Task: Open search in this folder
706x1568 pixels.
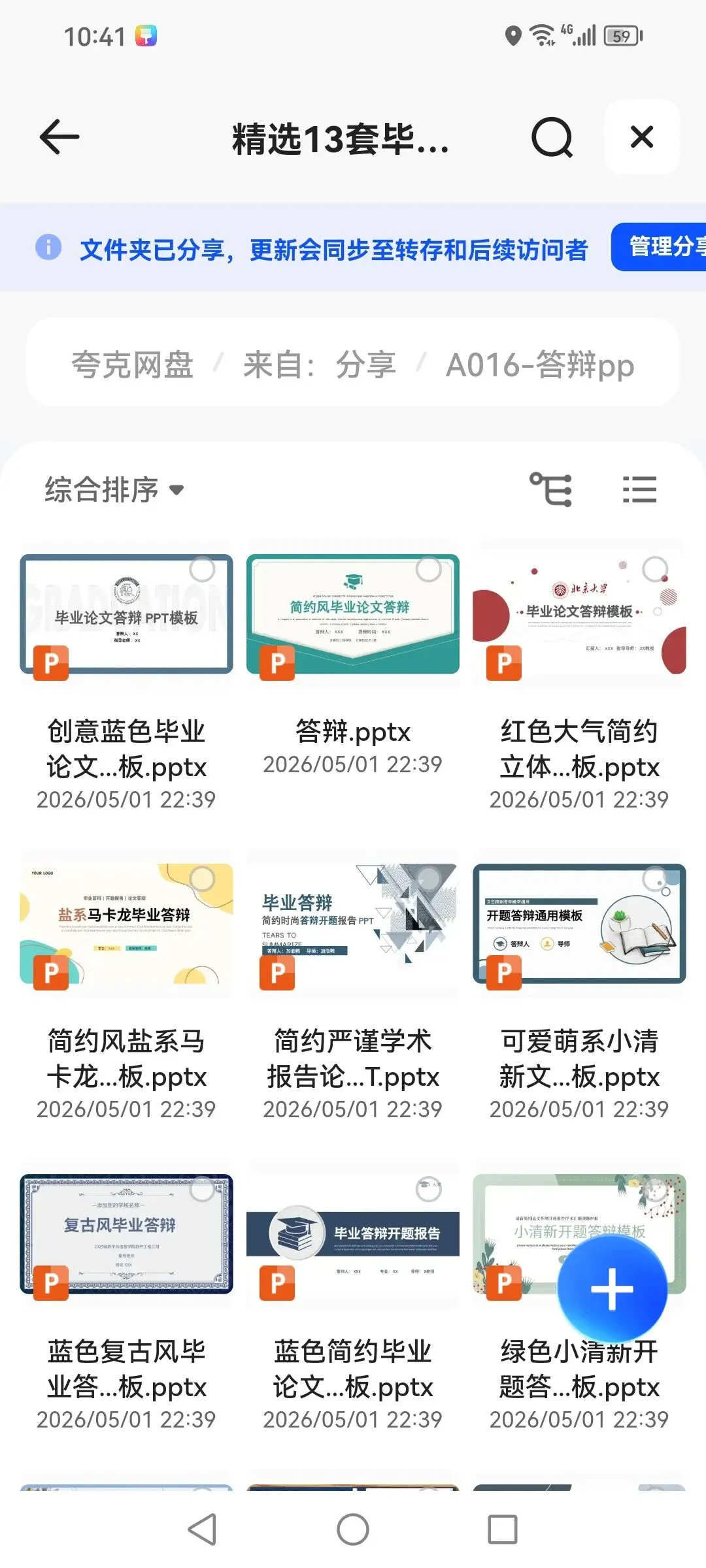Action: 552,137
